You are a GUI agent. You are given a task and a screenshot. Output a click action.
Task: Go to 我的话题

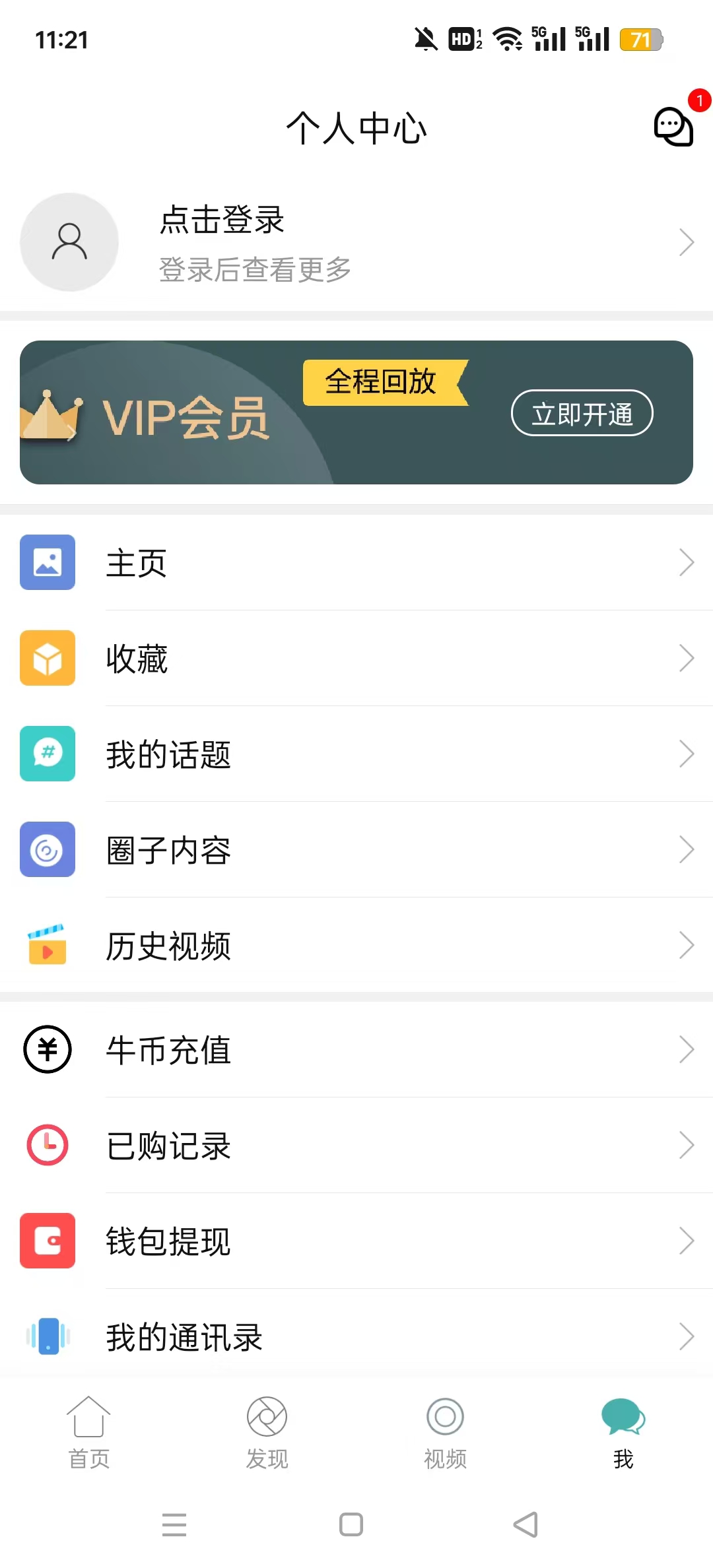(x=356, y=754)
